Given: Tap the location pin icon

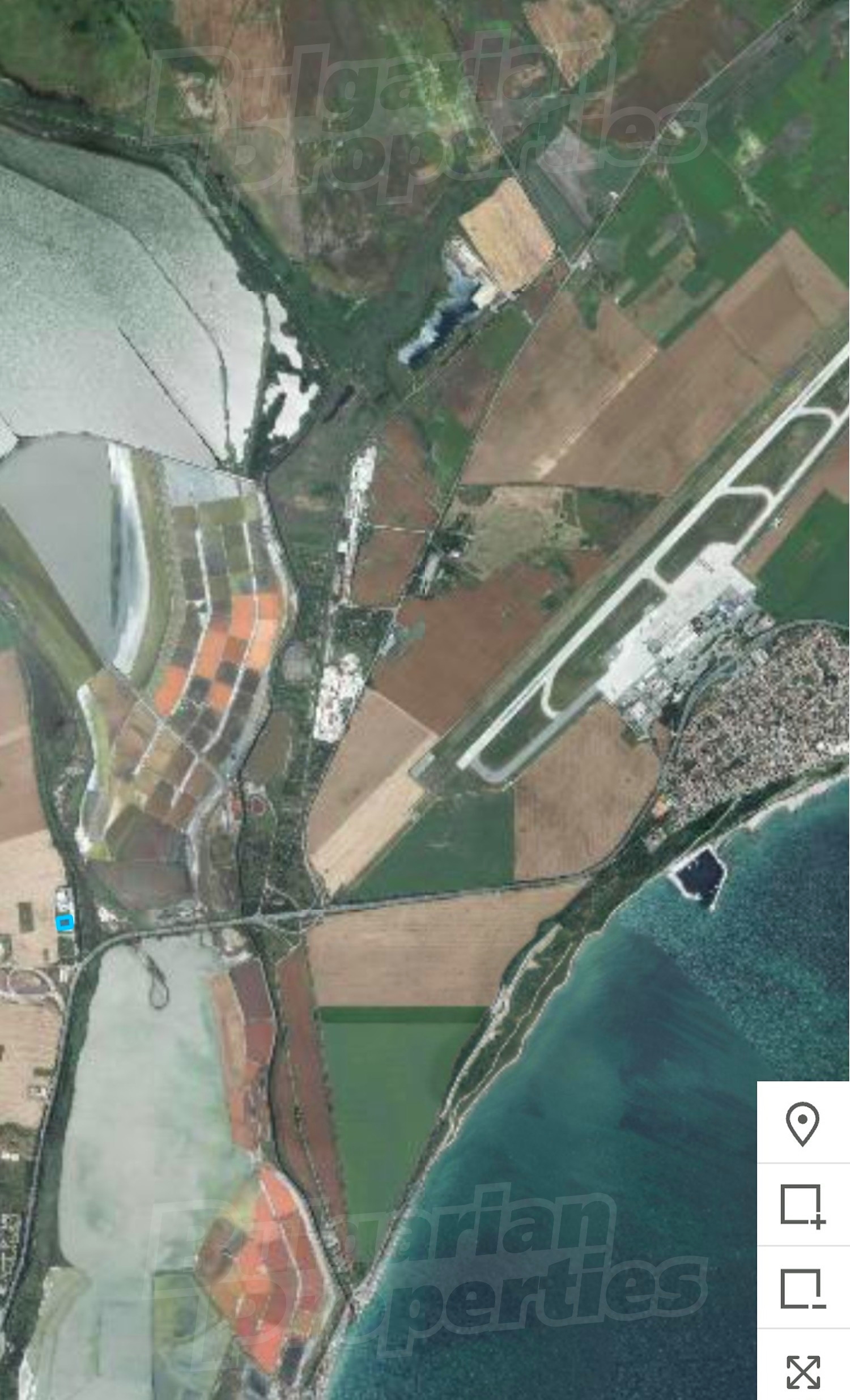Looking at the screenshot, I should click(802, 1124).
